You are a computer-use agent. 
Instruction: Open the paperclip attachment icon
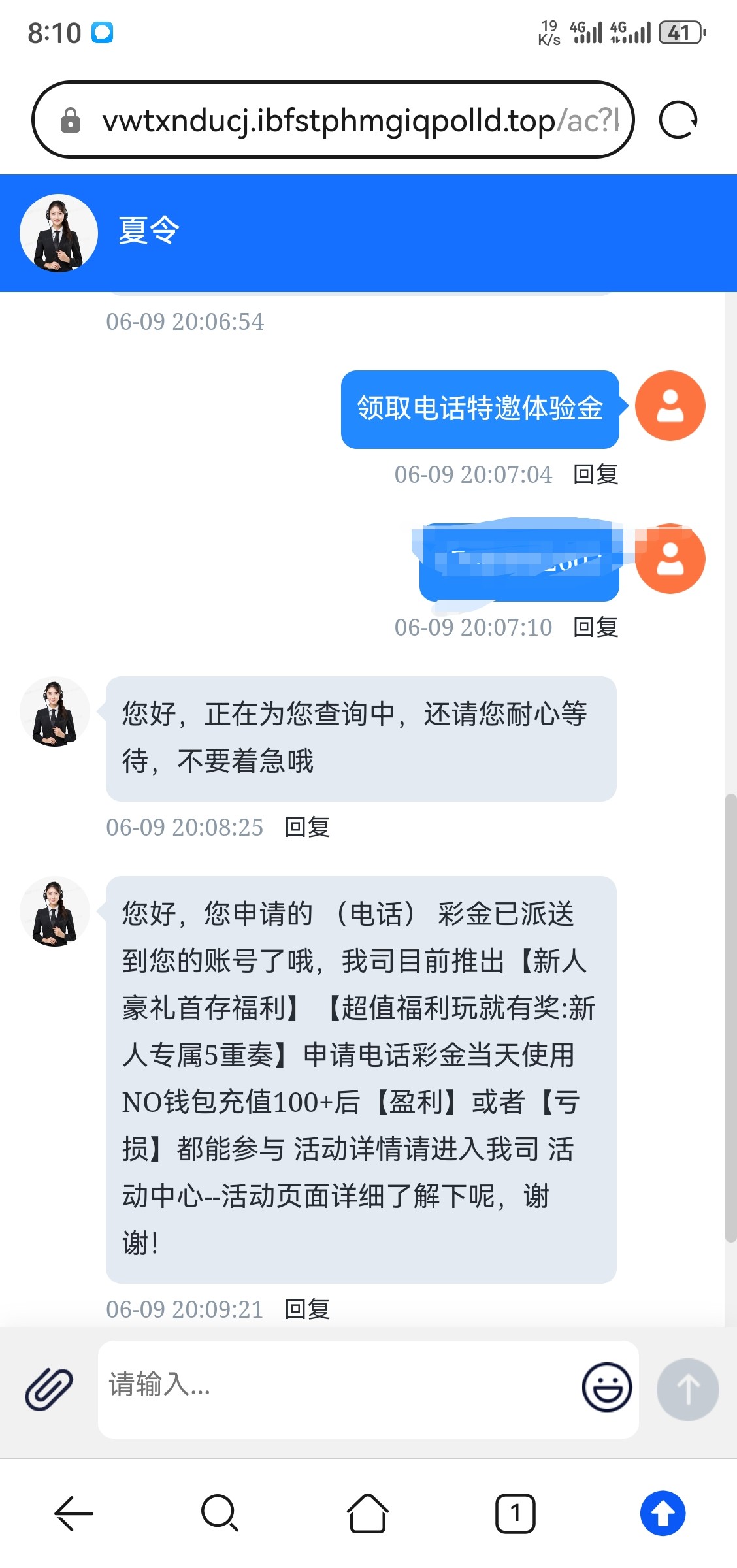49,1389
